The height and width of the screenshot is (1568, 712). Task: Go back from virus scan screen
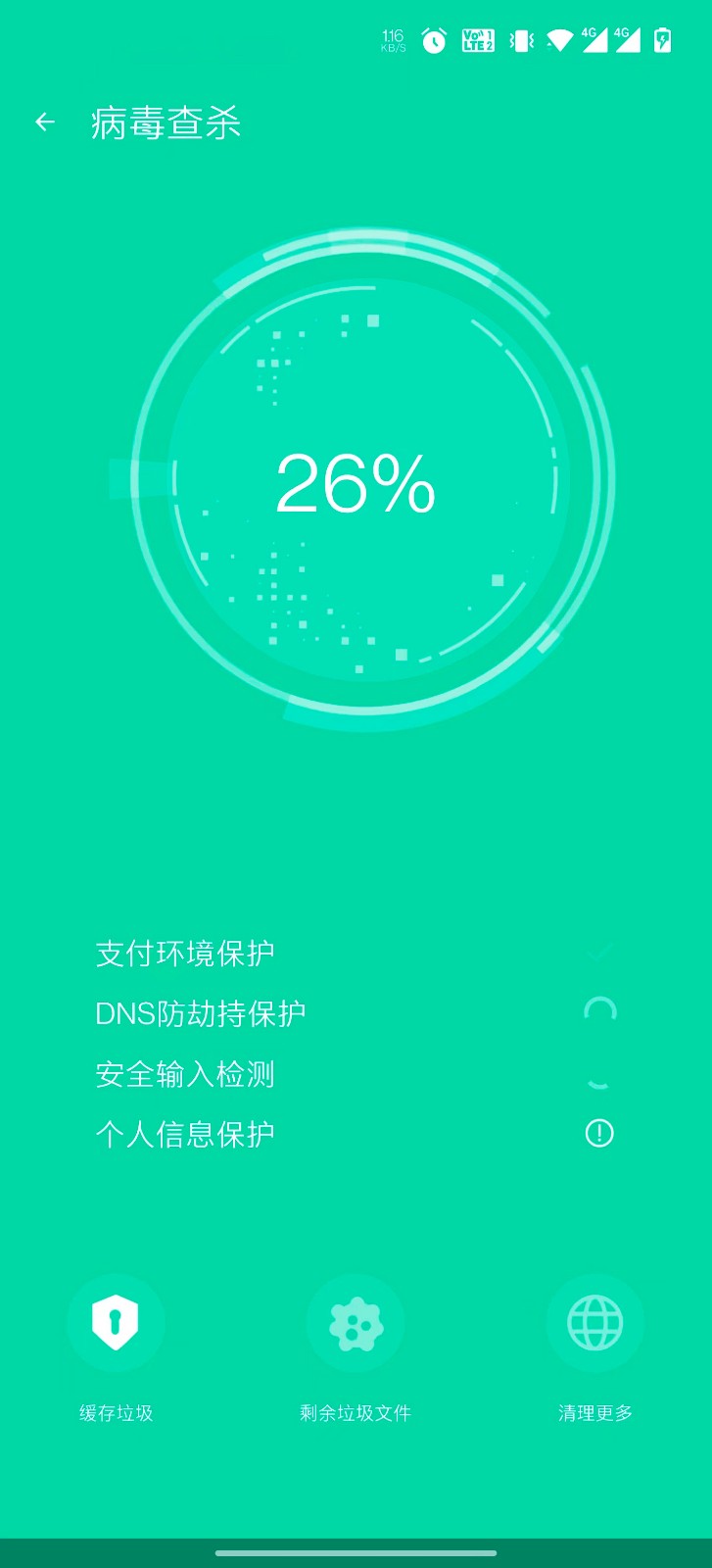(x=45, y=122)
